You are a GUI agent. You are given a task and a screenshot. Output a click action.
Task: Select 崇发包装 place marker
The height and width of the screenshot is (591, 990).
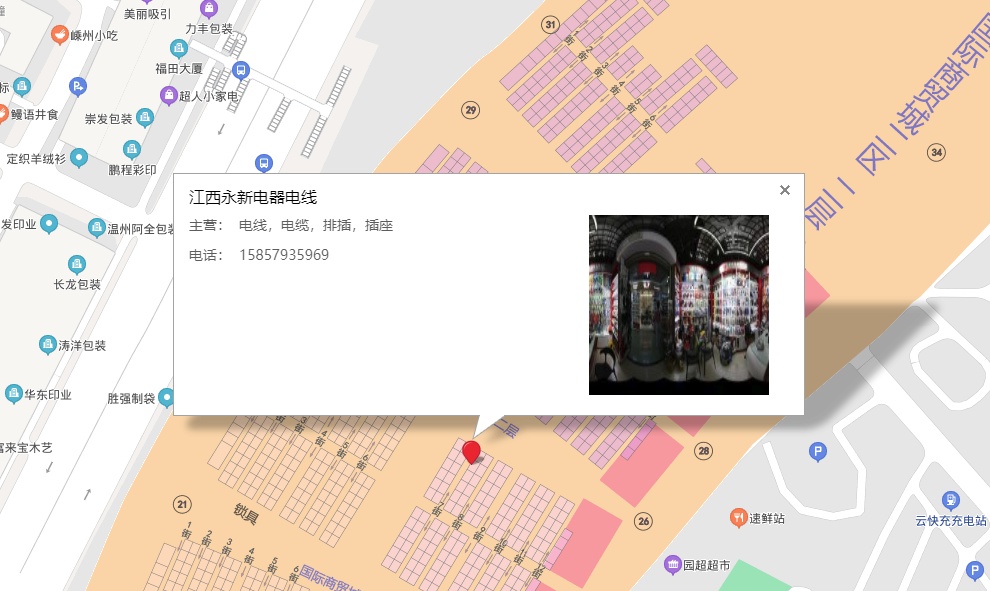tap(145, 118)
